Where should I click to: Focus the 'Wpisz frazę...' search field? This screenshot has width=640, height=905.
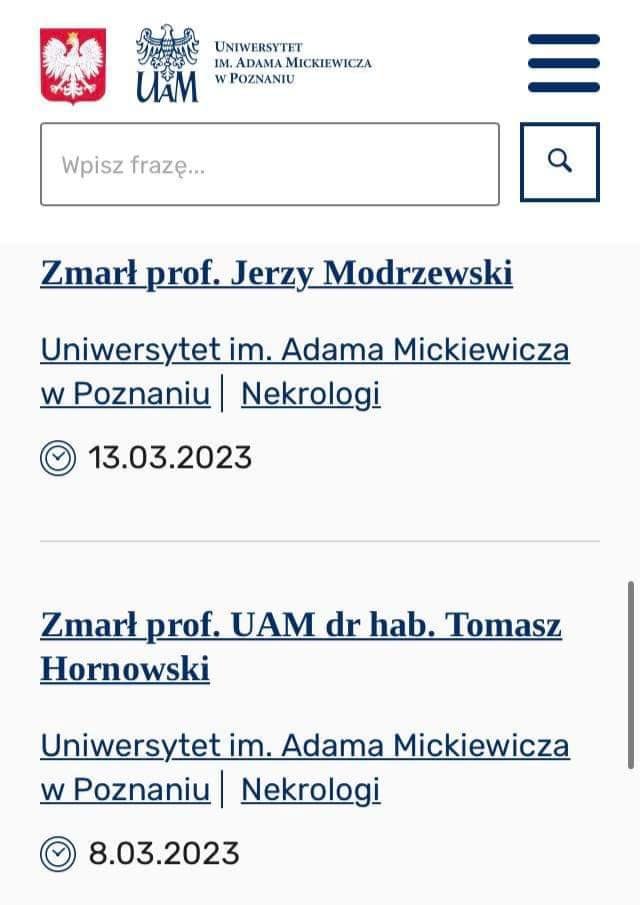[x=270, y=164]
